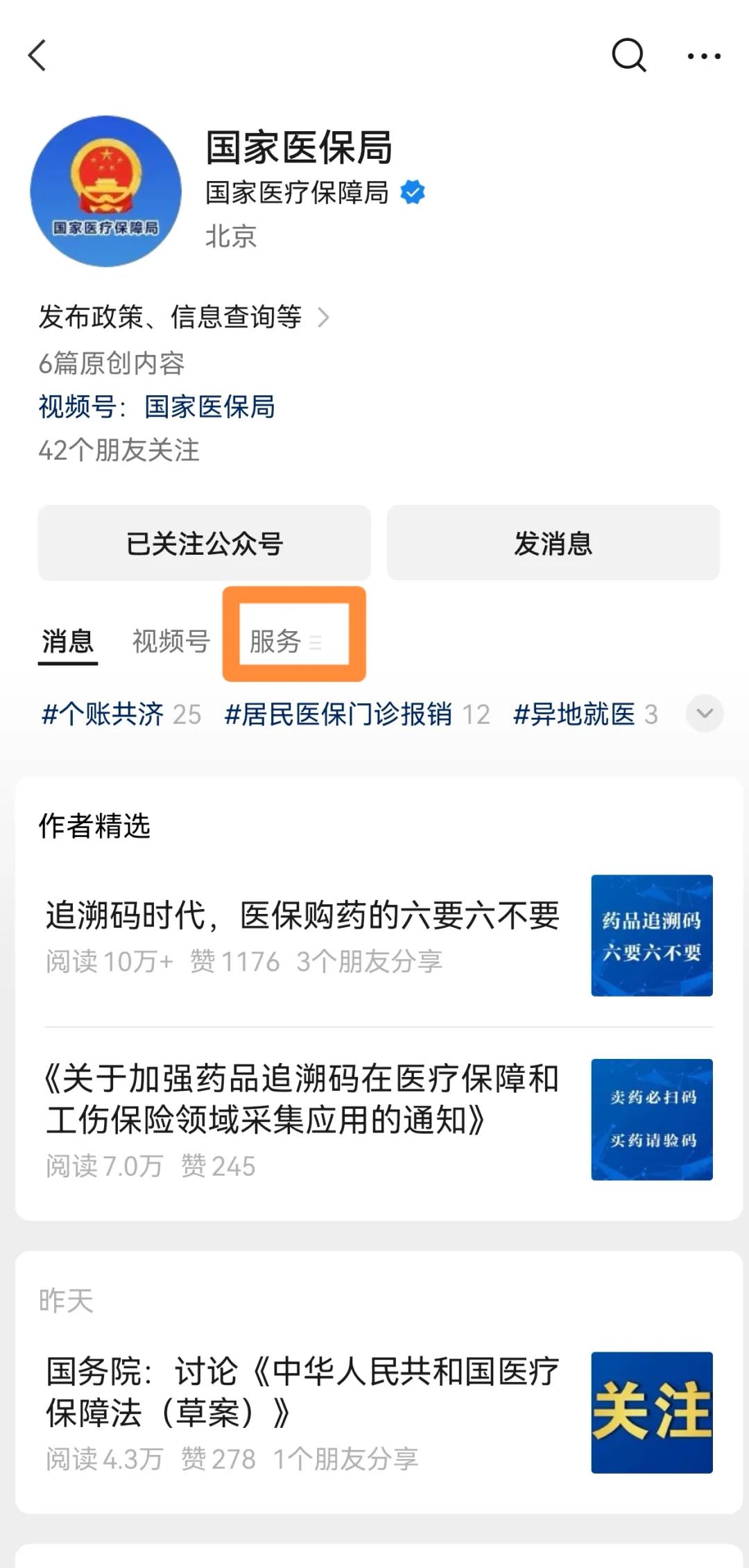Open the three-dot overflow menu

pos(703,56)
